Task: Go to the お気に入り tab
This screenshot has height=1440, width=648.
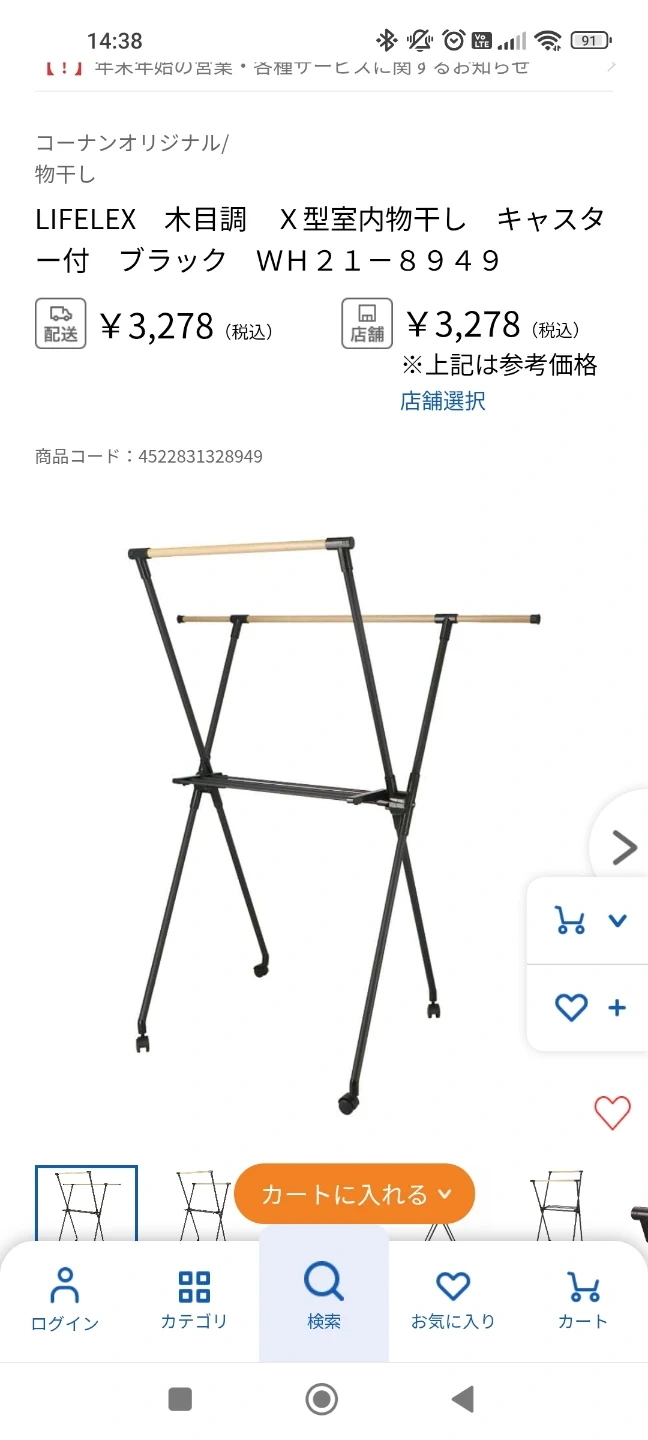Action: pos(453,1299)
